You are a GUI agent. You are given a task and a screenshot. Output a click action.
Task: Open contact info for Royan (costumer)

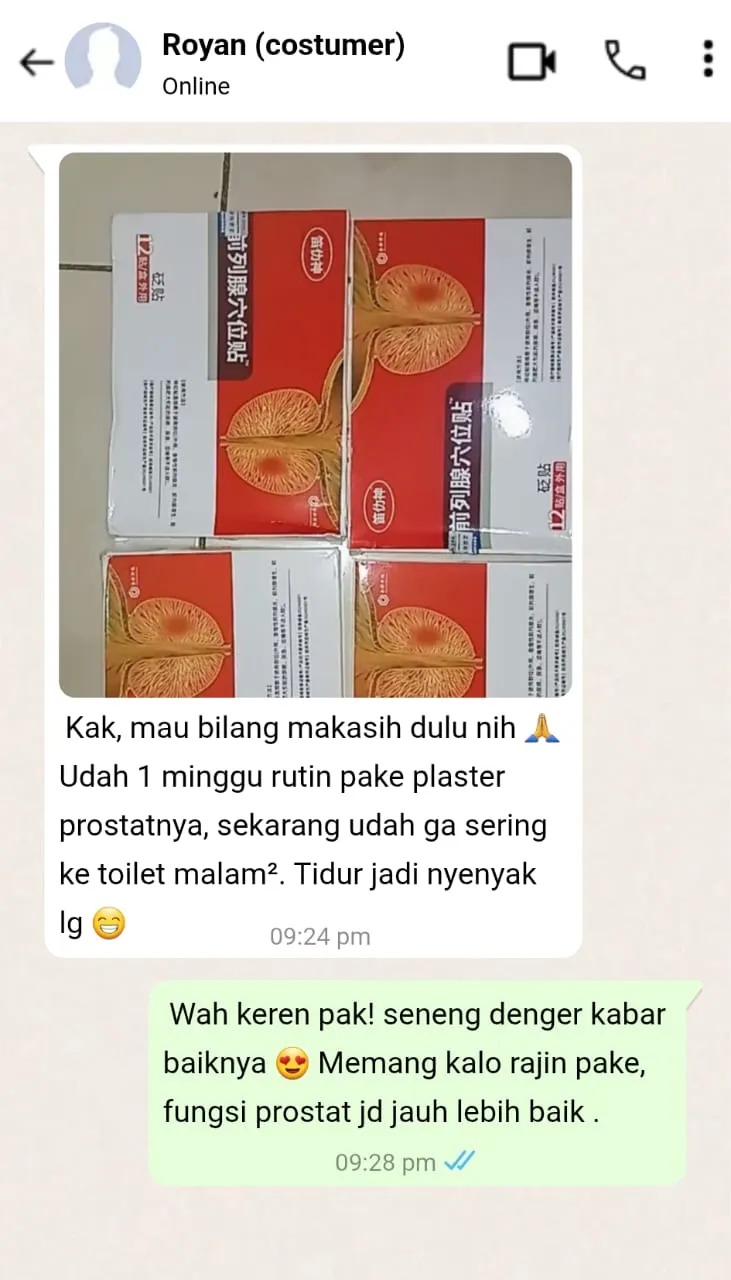point(283,62)
